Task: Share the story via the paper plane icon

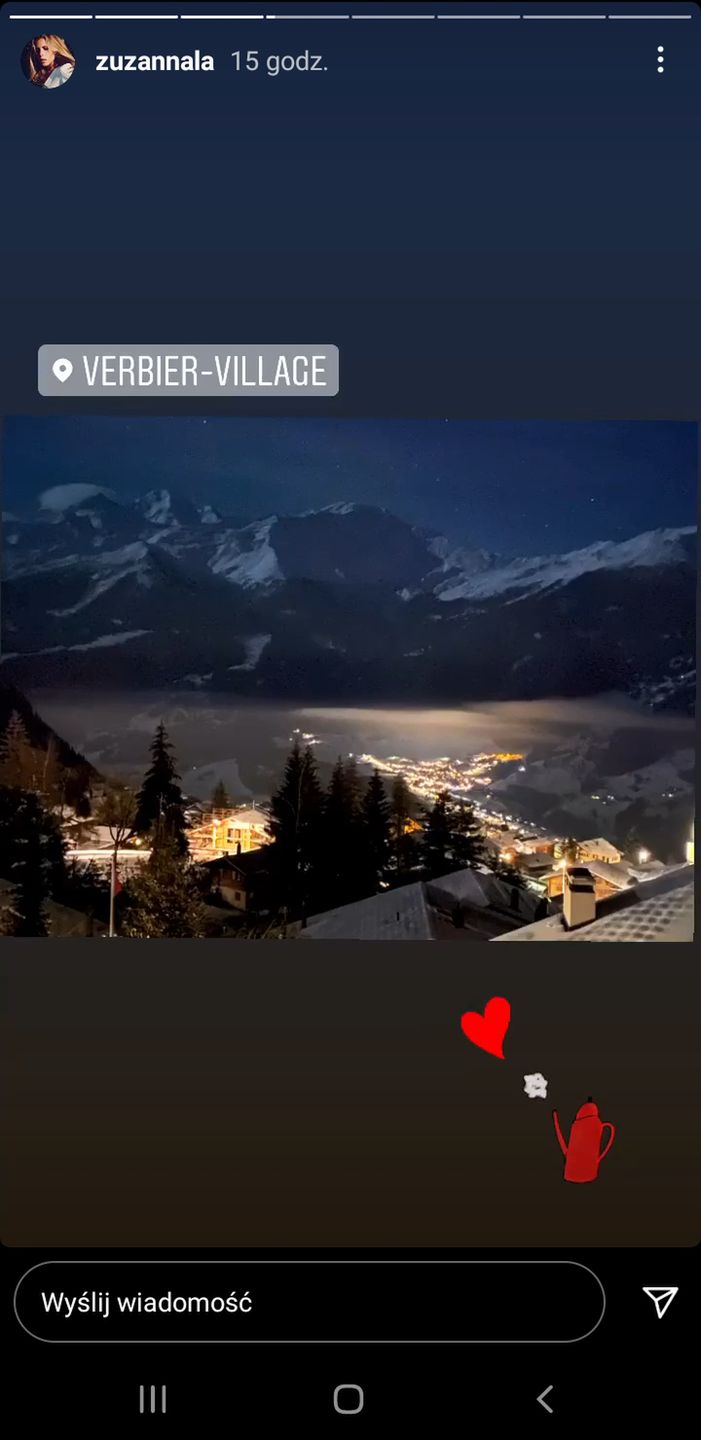Action: pos(660,1301)
